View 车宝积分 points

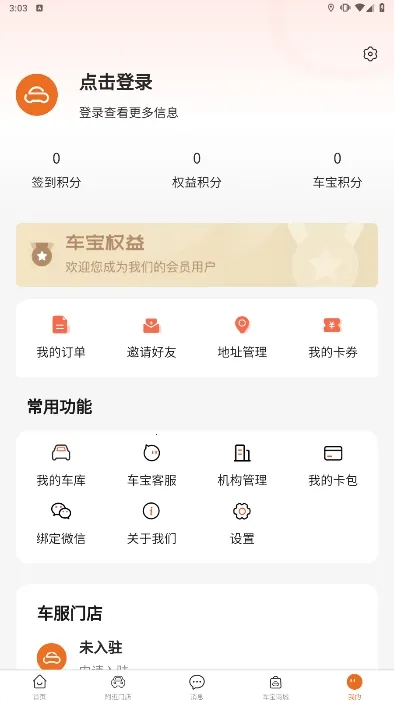click(x=337, y=171)
